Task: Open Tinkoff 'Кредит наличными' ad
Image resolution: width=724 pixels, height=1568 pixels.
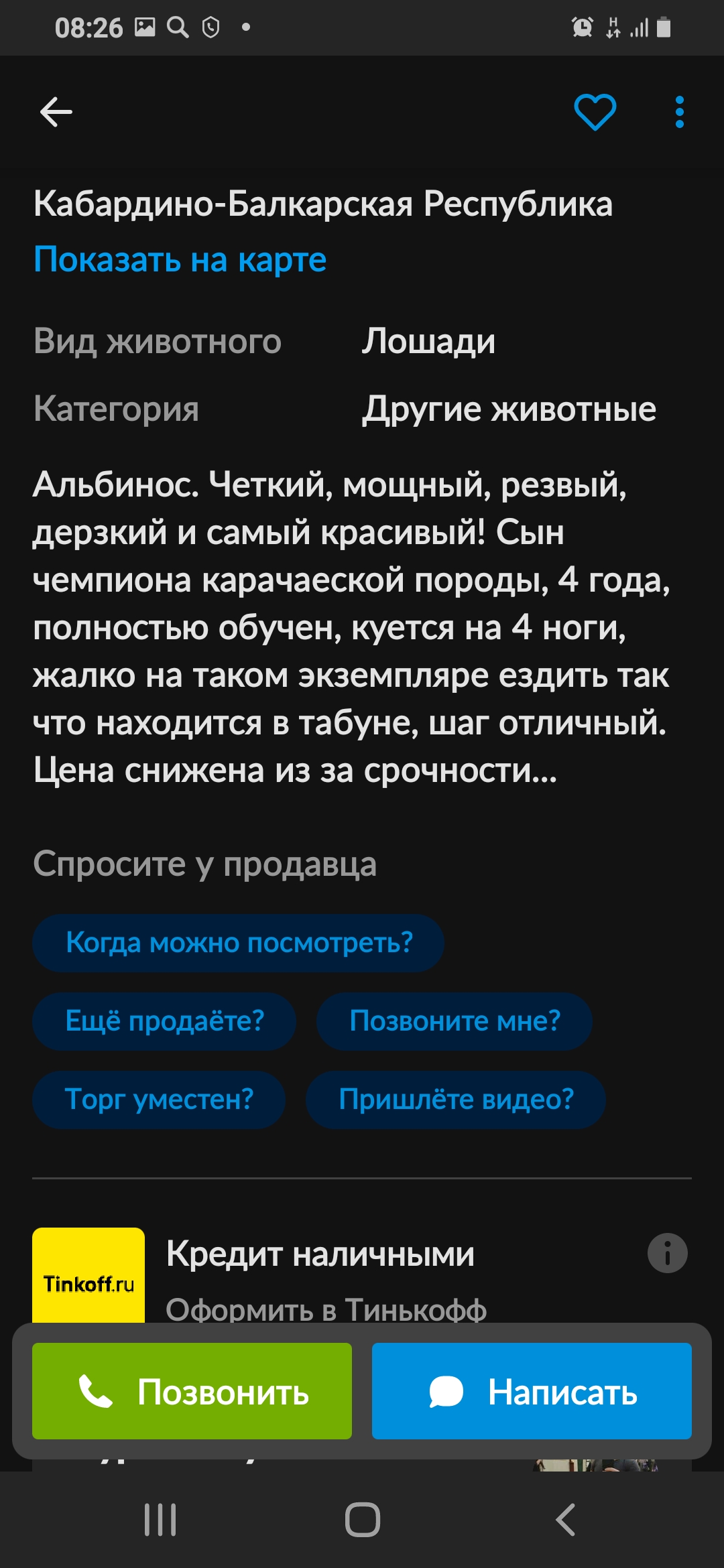Action: [320, 1254]
